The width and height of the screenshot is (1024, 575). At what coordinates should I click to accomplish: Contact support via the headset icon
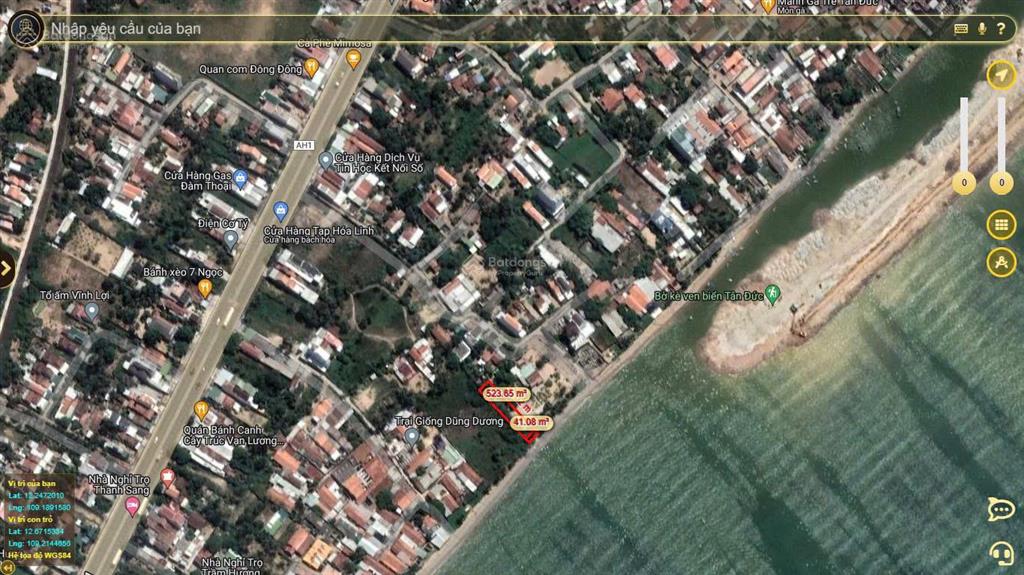1001,551
